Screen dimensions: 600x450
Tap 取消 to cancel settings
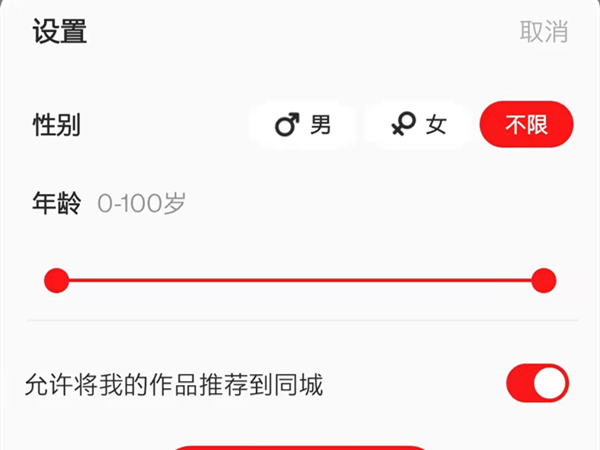pos(543,31)
